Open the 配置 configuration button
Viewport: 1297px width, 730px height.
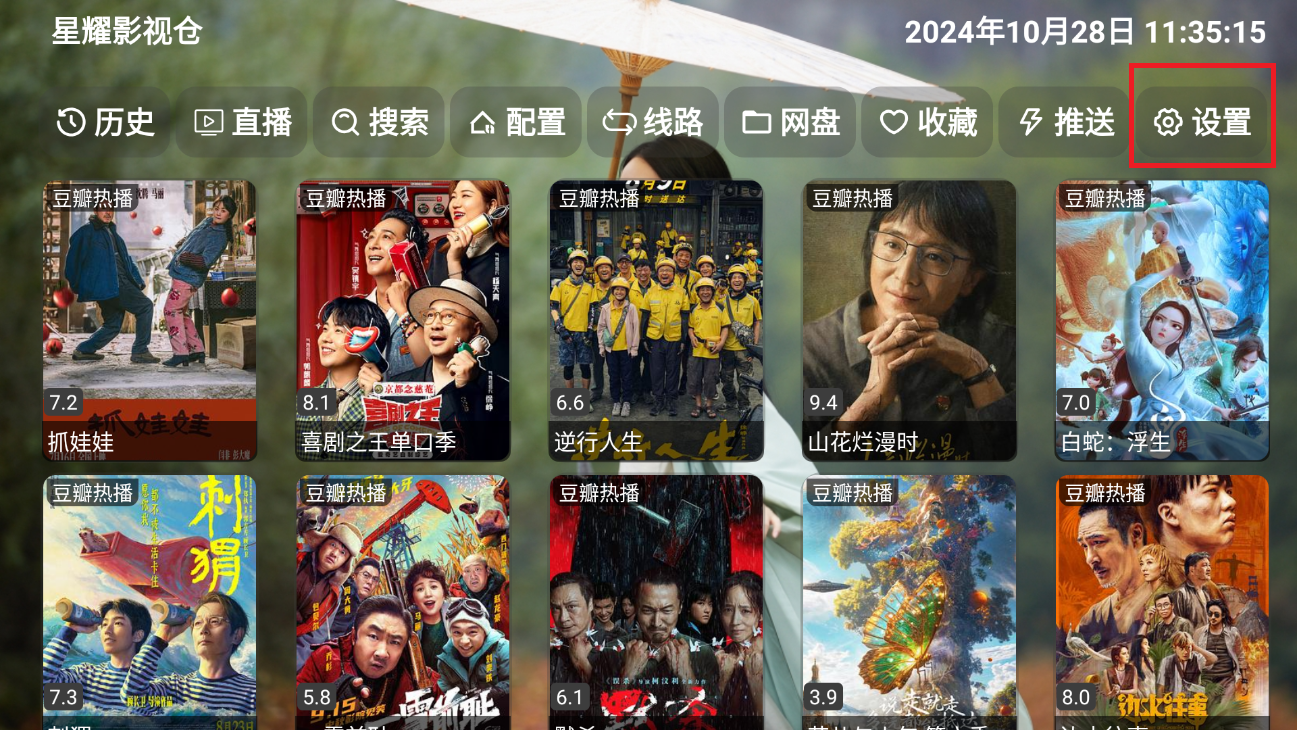(x=517, y=122)
